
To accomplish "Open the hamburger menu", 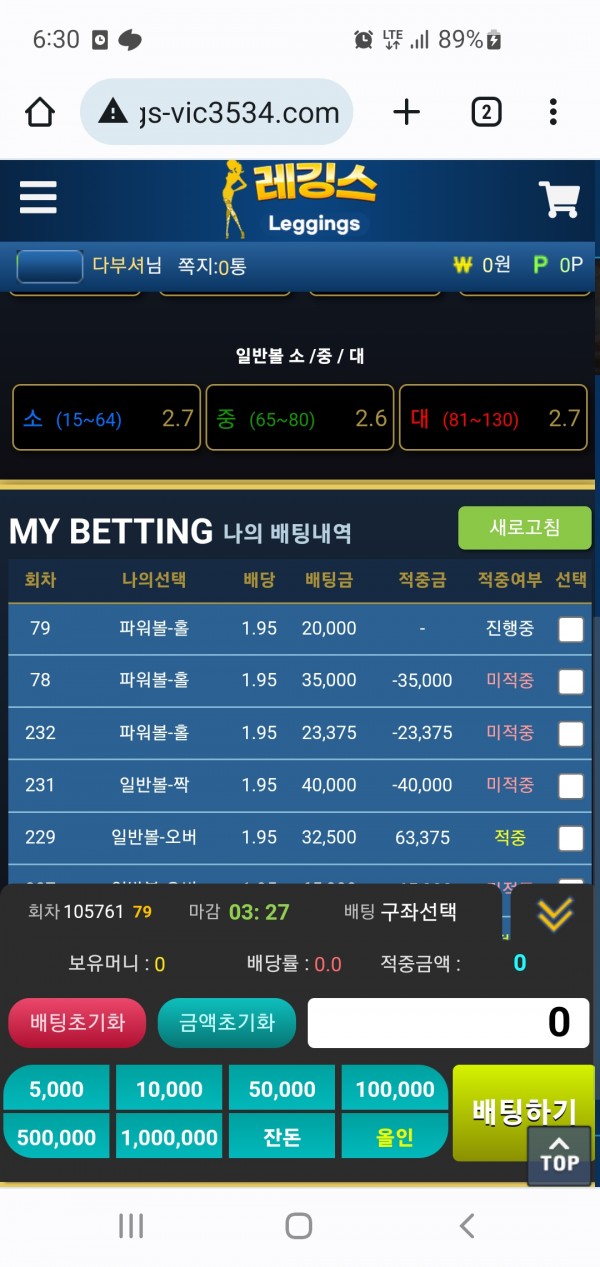I will pos(38,198).
